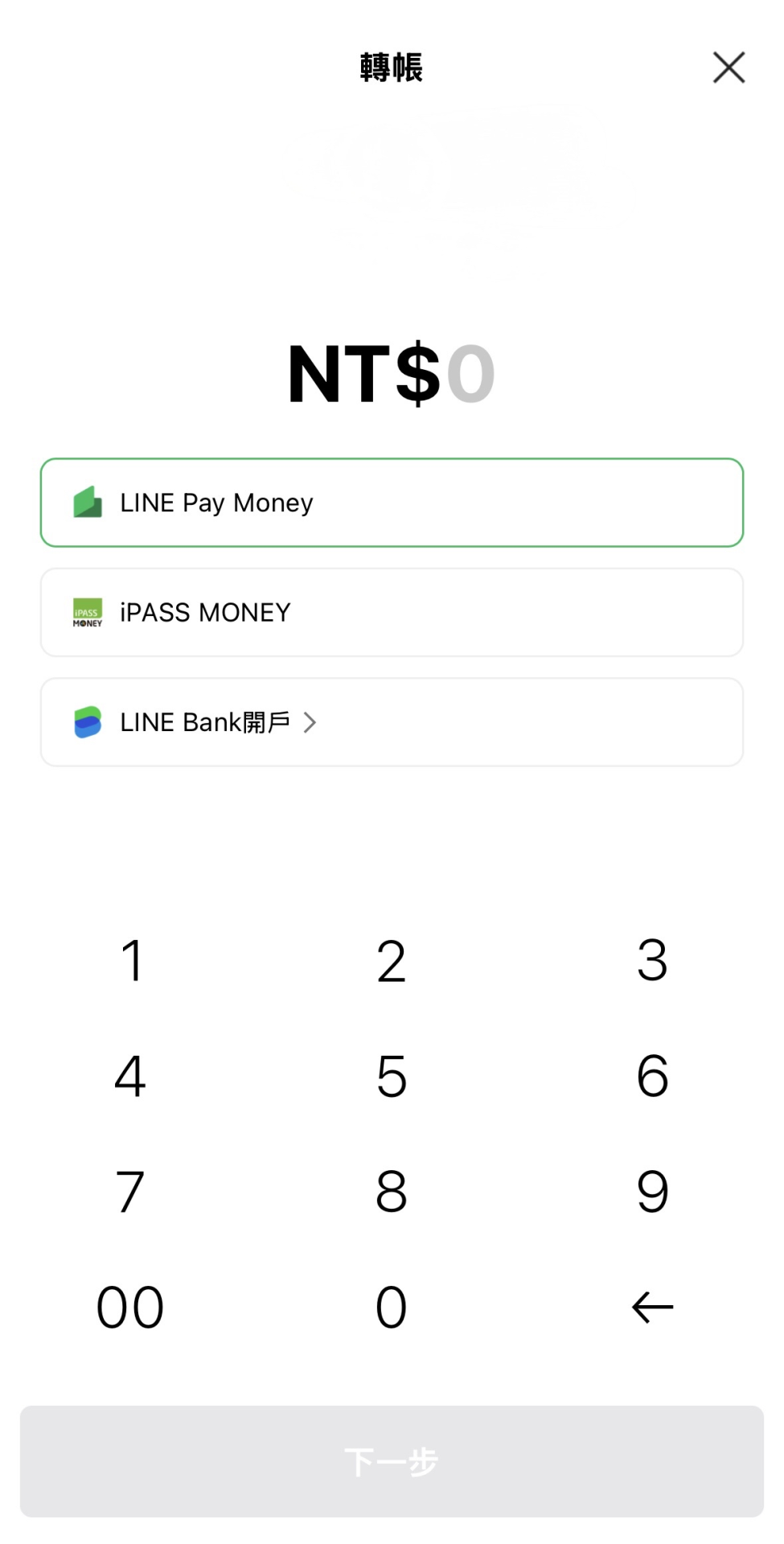The image size is (784, 1544).
Task: Tap the 6 key
Action: 652,1076
